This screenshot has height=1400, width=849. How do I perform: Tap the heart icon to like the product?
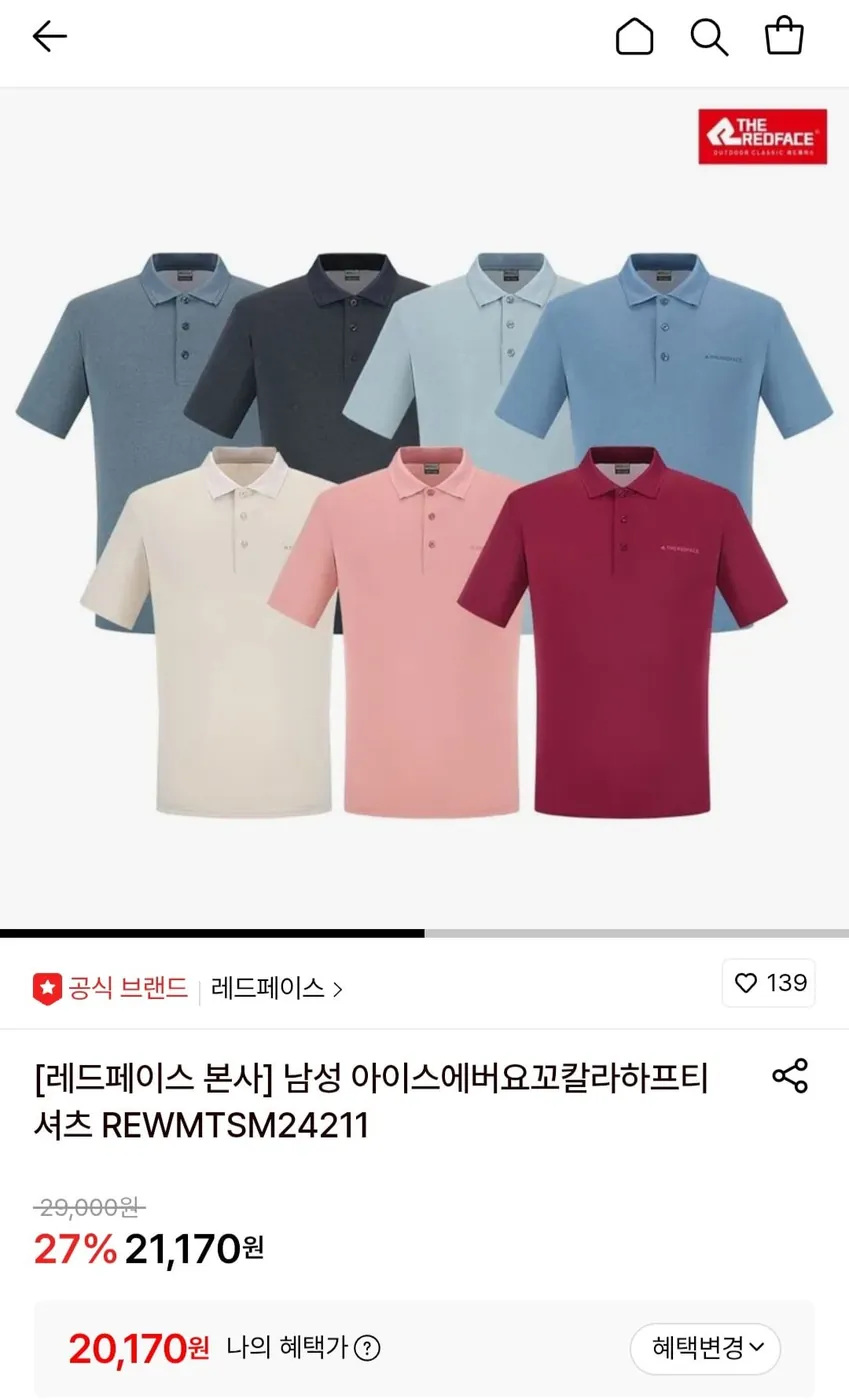(745, 983)
